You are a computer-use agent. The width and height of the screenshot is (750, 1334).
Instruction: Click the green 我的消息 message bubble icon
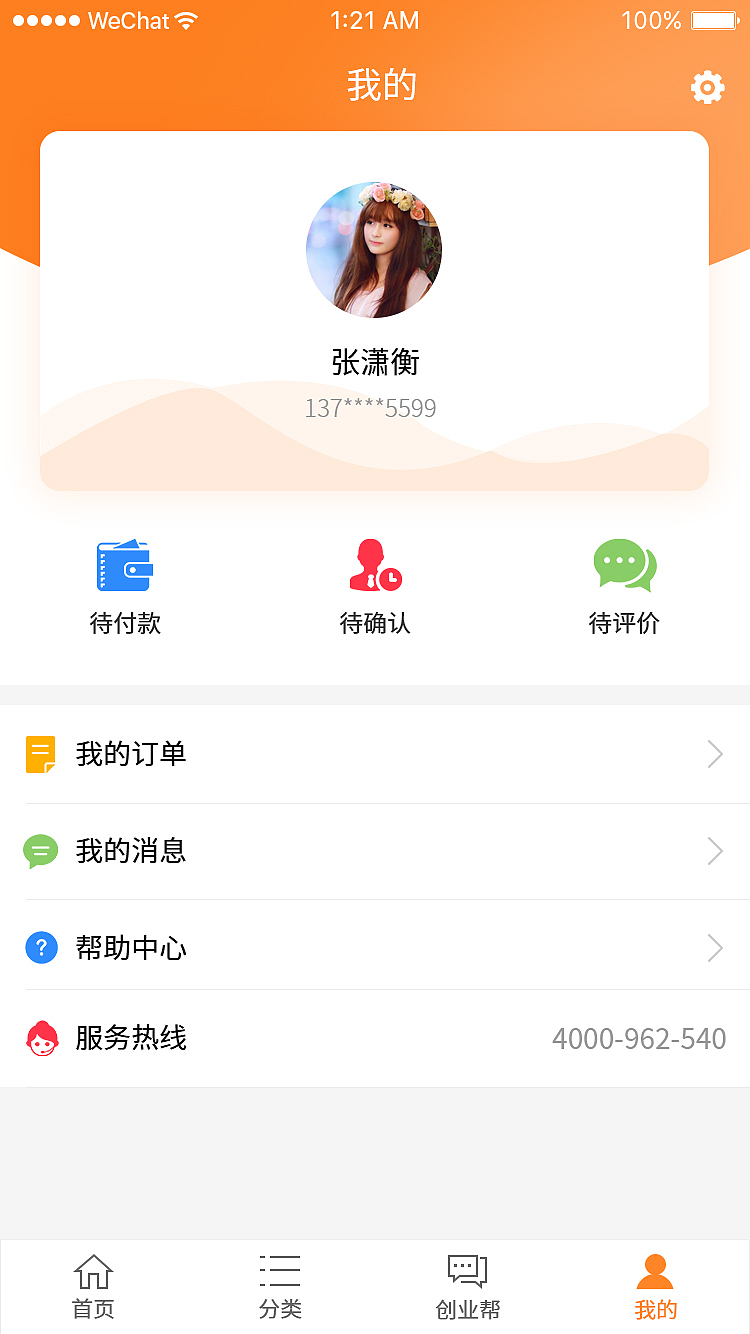coord(41,851)
